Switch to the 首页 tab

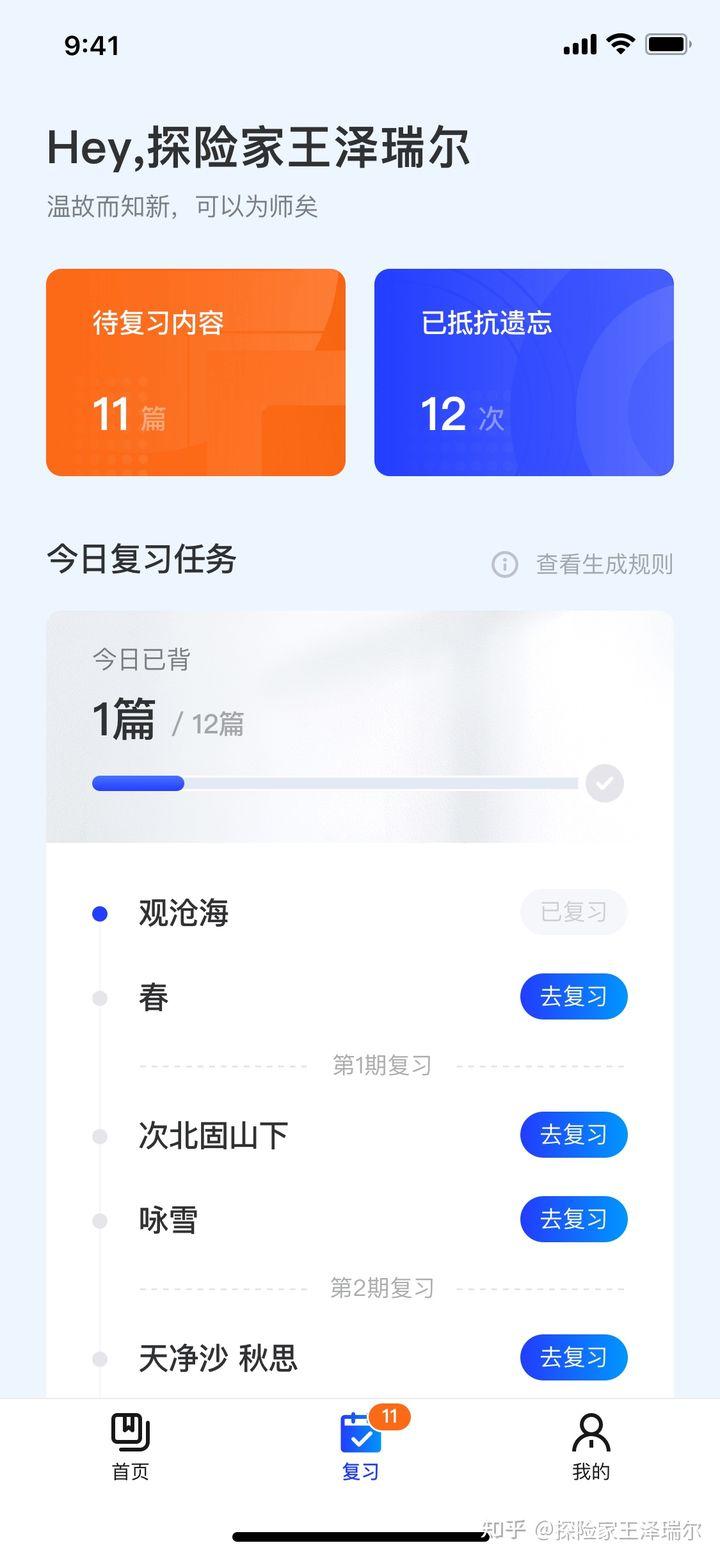(x=130, y=1447)
